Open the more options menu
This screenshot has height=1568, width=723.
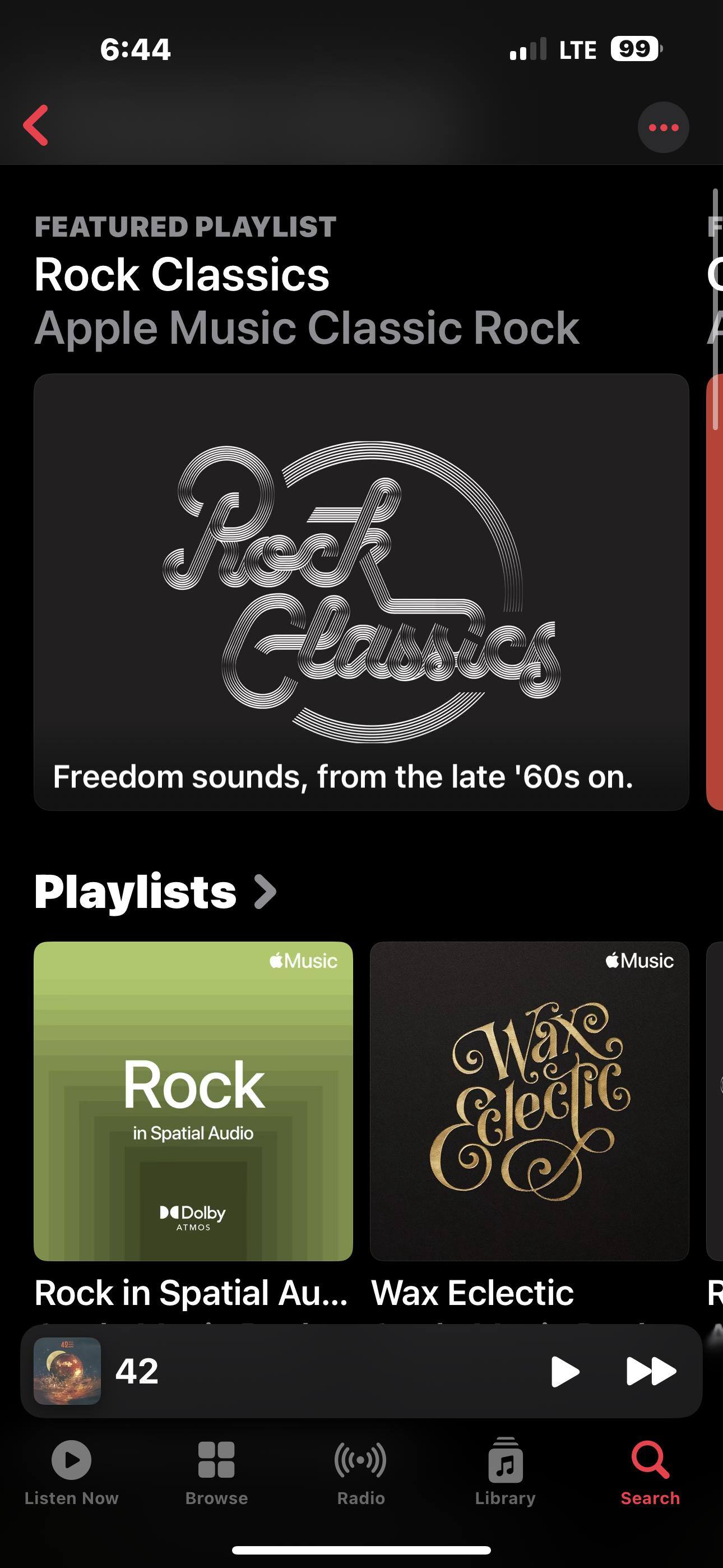662,127
